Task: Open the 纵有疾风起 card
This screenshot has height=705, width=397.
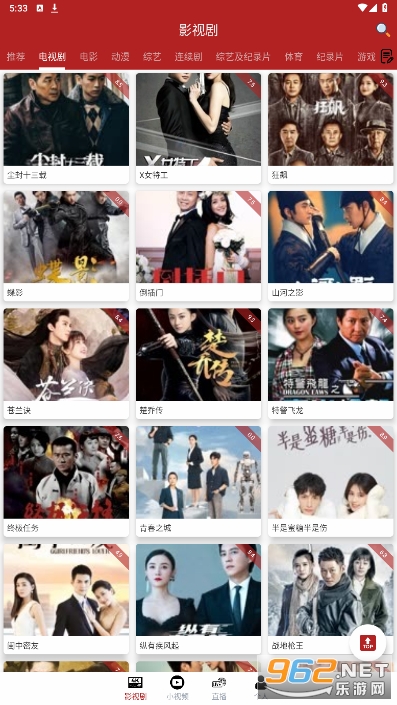Action: (198, 599)
